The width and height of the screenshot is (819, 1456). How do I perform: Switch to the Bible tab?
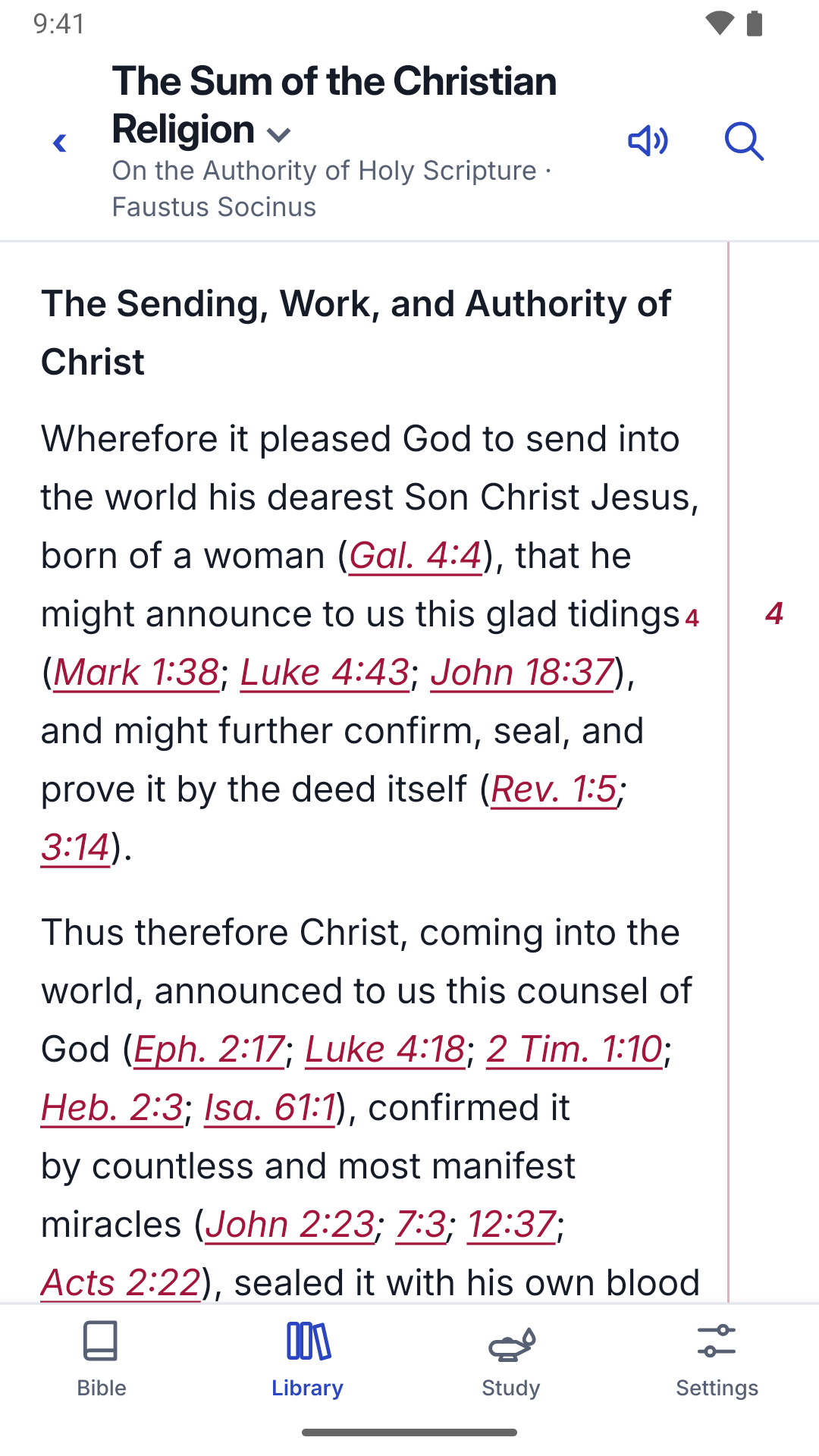point(102,1360)
